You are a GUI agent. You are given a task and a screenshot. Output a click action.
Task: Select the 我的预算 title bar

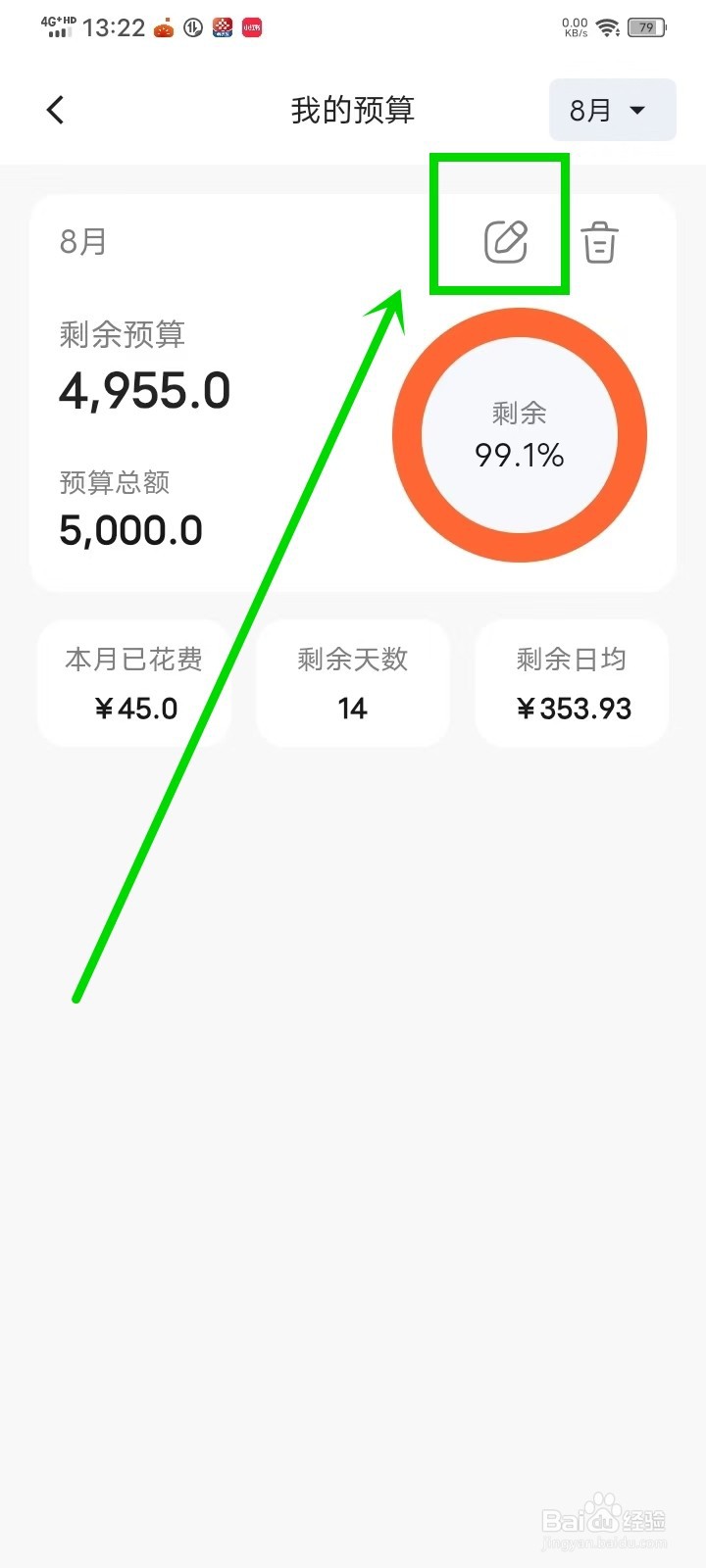[353, 110]
